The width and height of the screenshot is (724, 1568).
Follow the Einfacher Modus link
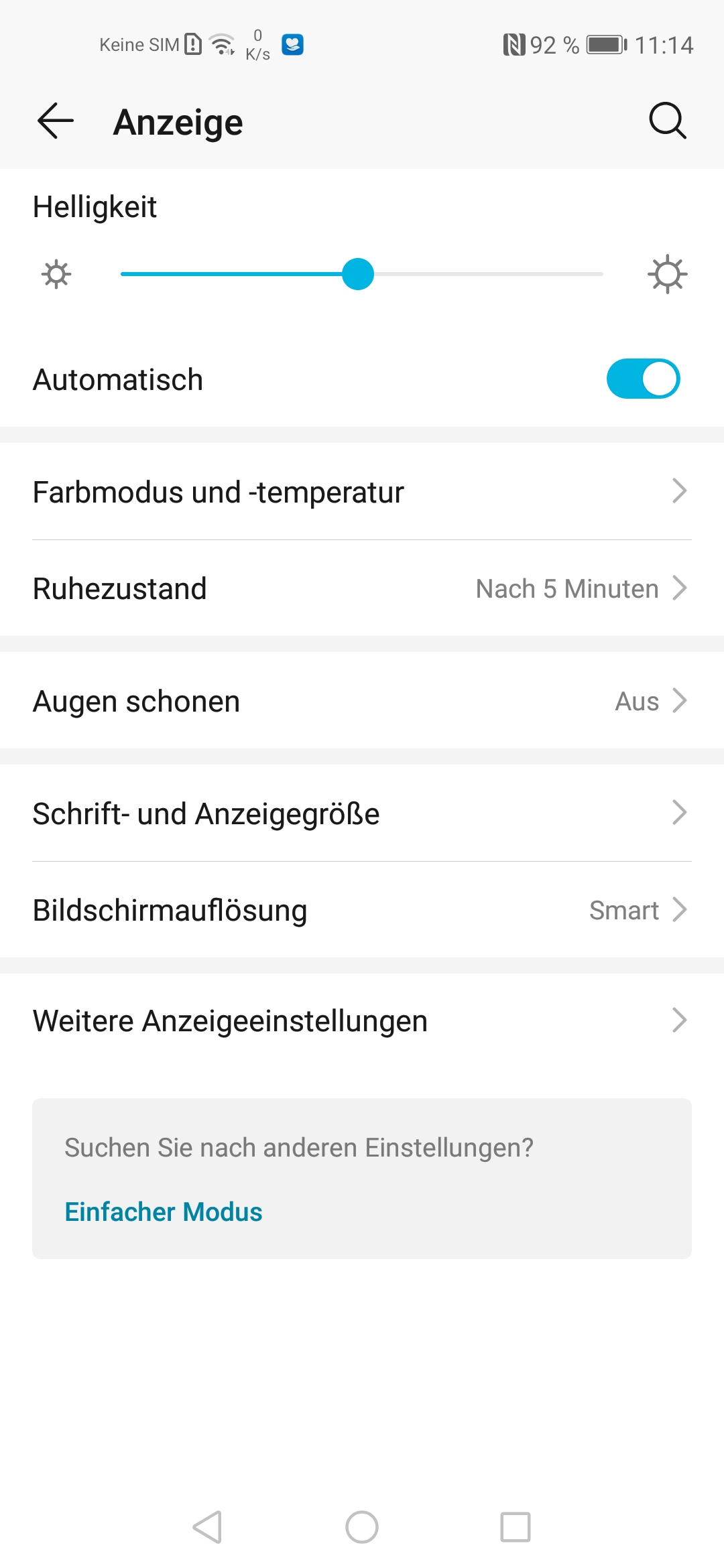tap(164, 1212)
